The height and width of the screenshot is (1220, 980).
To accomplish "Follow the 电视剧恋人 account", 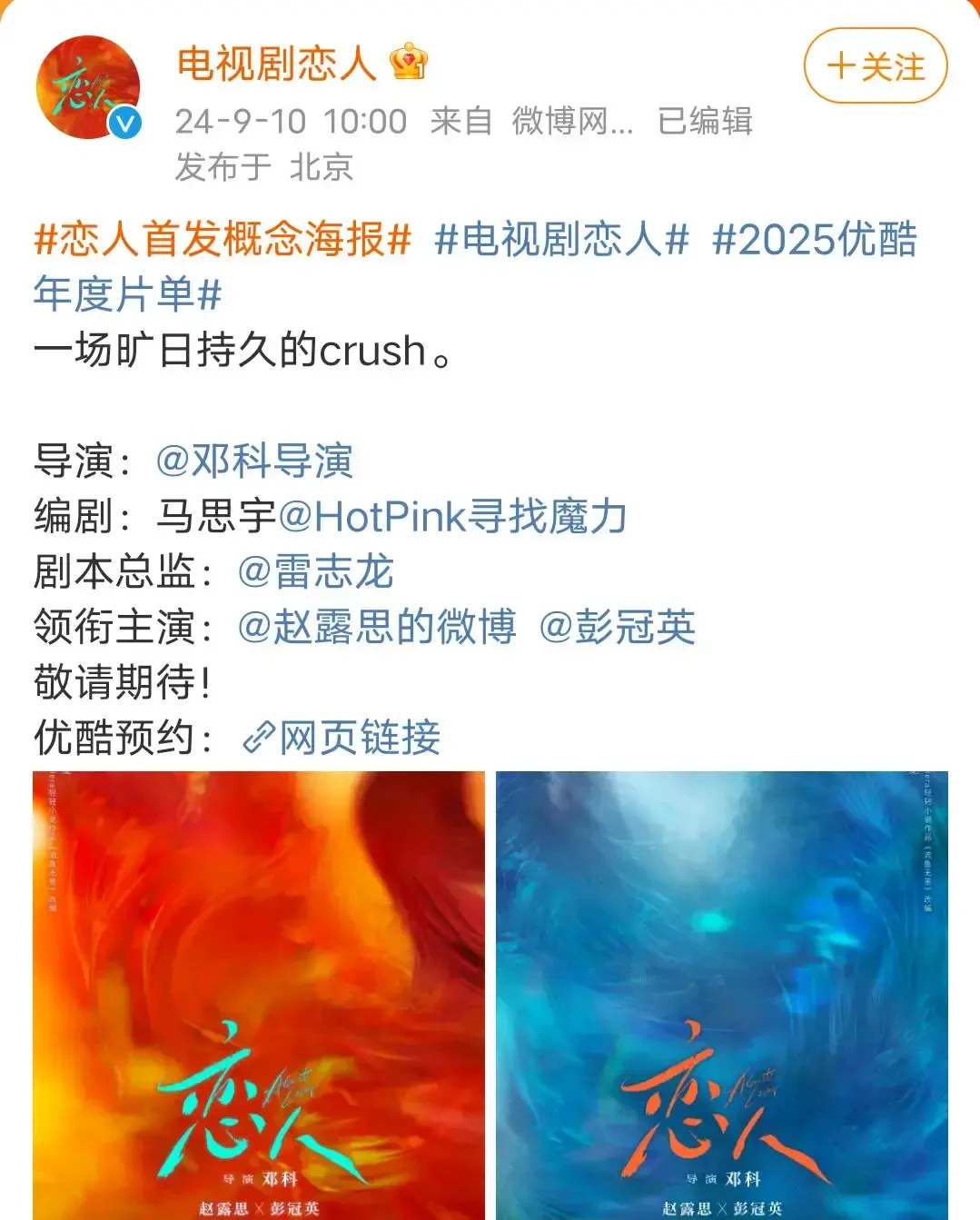I will click(875, 66).
